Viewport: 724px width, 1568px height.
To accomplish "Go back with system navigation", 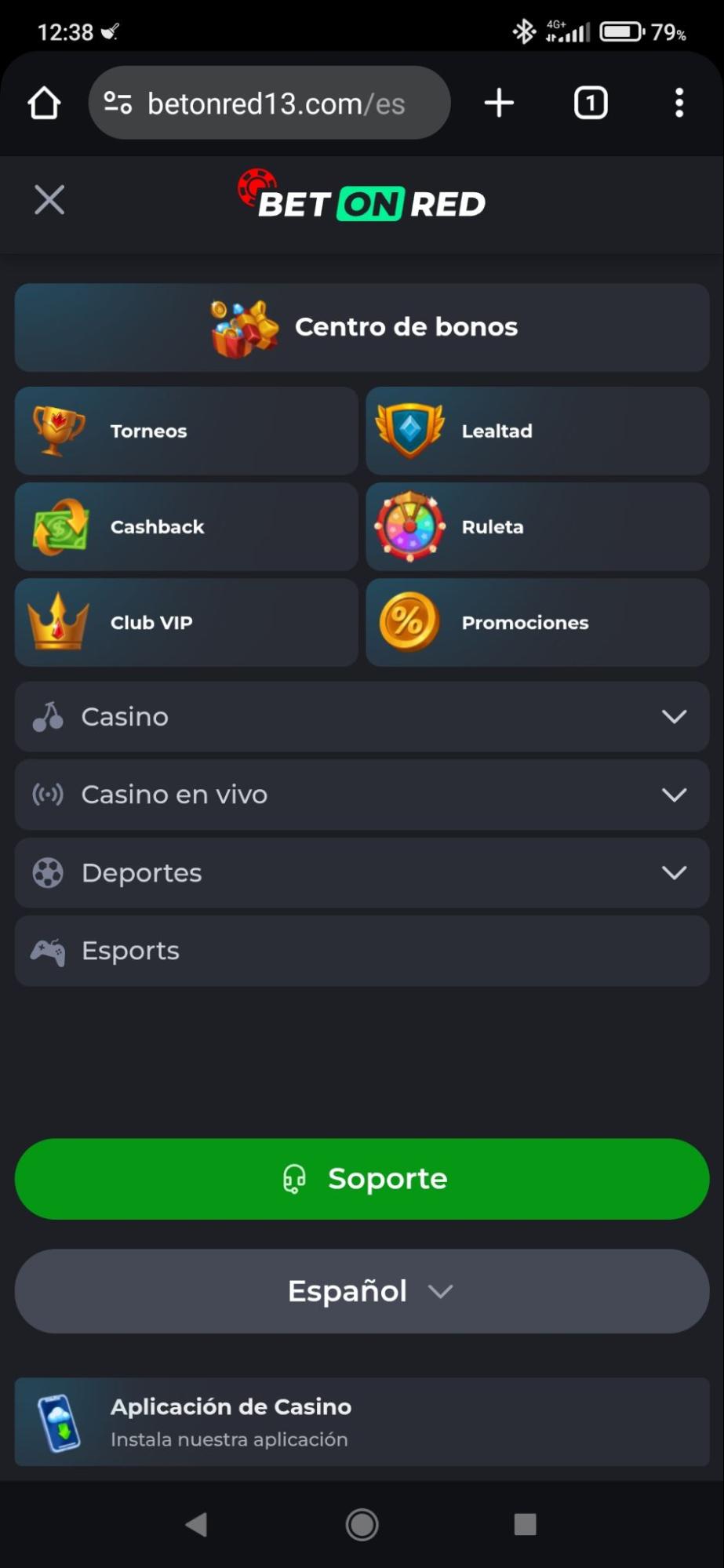I will tap(196, 1524).
